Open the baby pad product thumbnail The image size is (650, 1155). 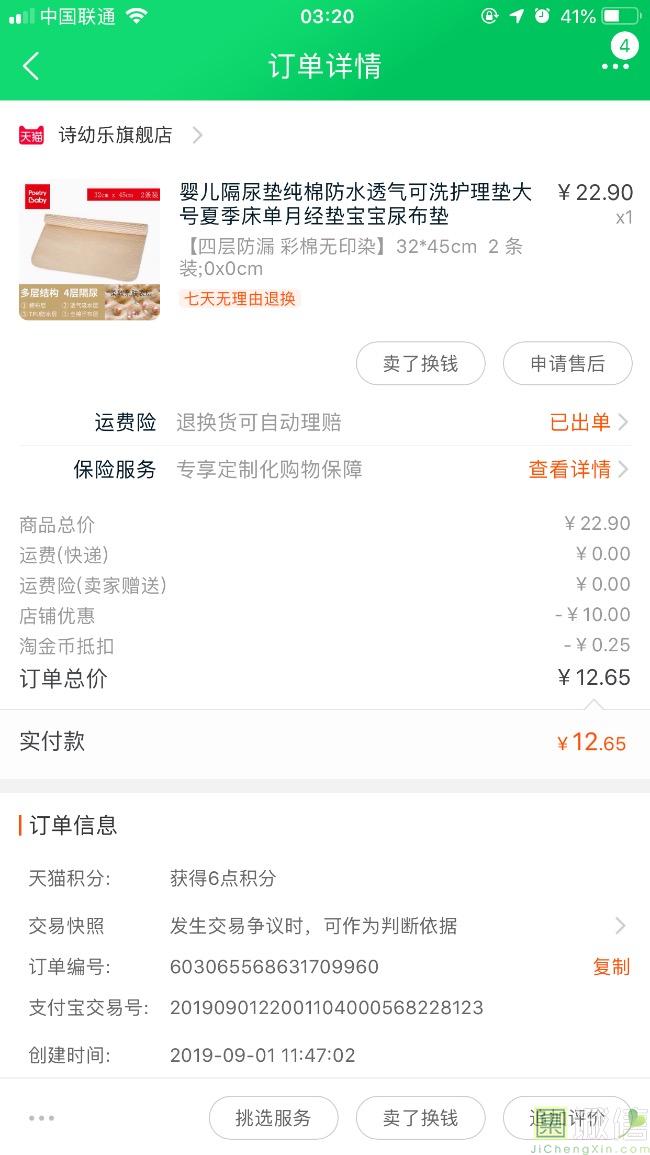point(89,250)
